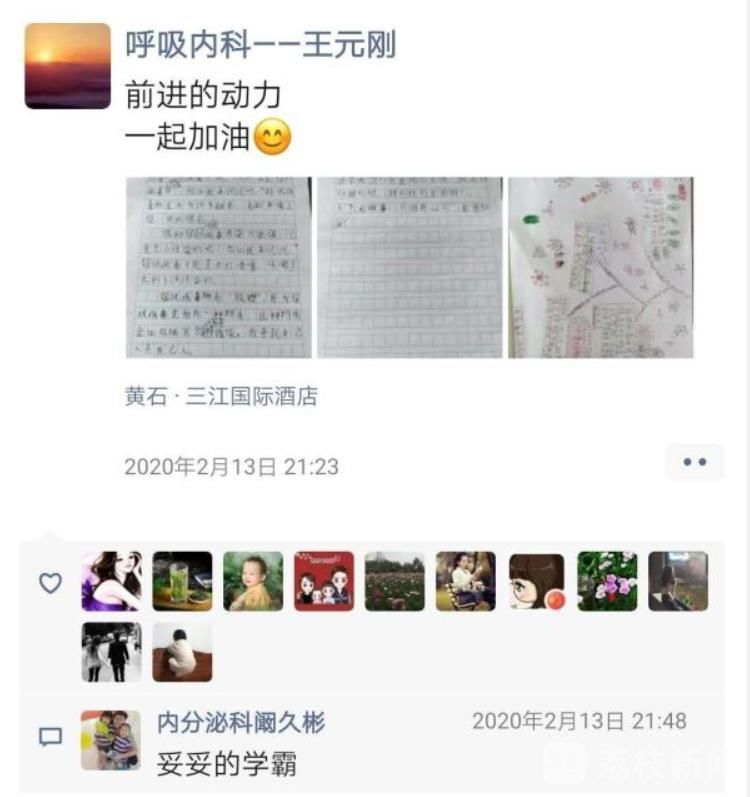This screenshot has height=797, width=750.
Task: Open 呼吸内科——王元刚's profile via avatar
Action: click(x=67, y=66)
